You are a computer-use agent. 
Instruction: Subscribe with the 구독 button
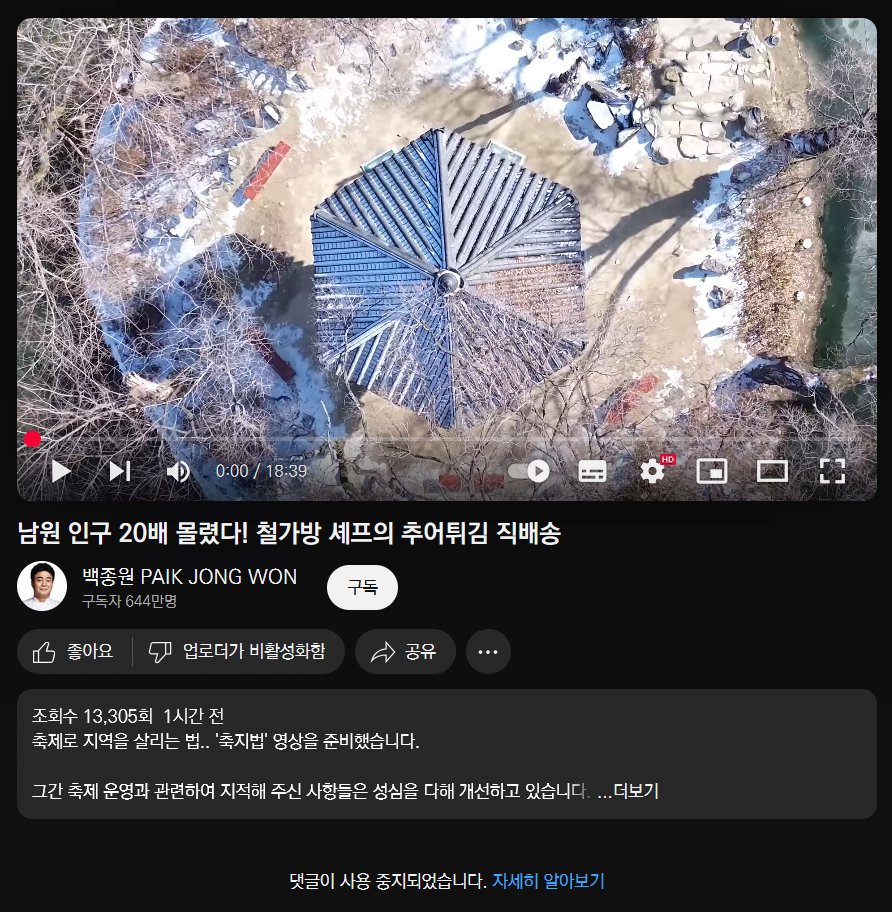pyautogui.click(x=362, y=587)
